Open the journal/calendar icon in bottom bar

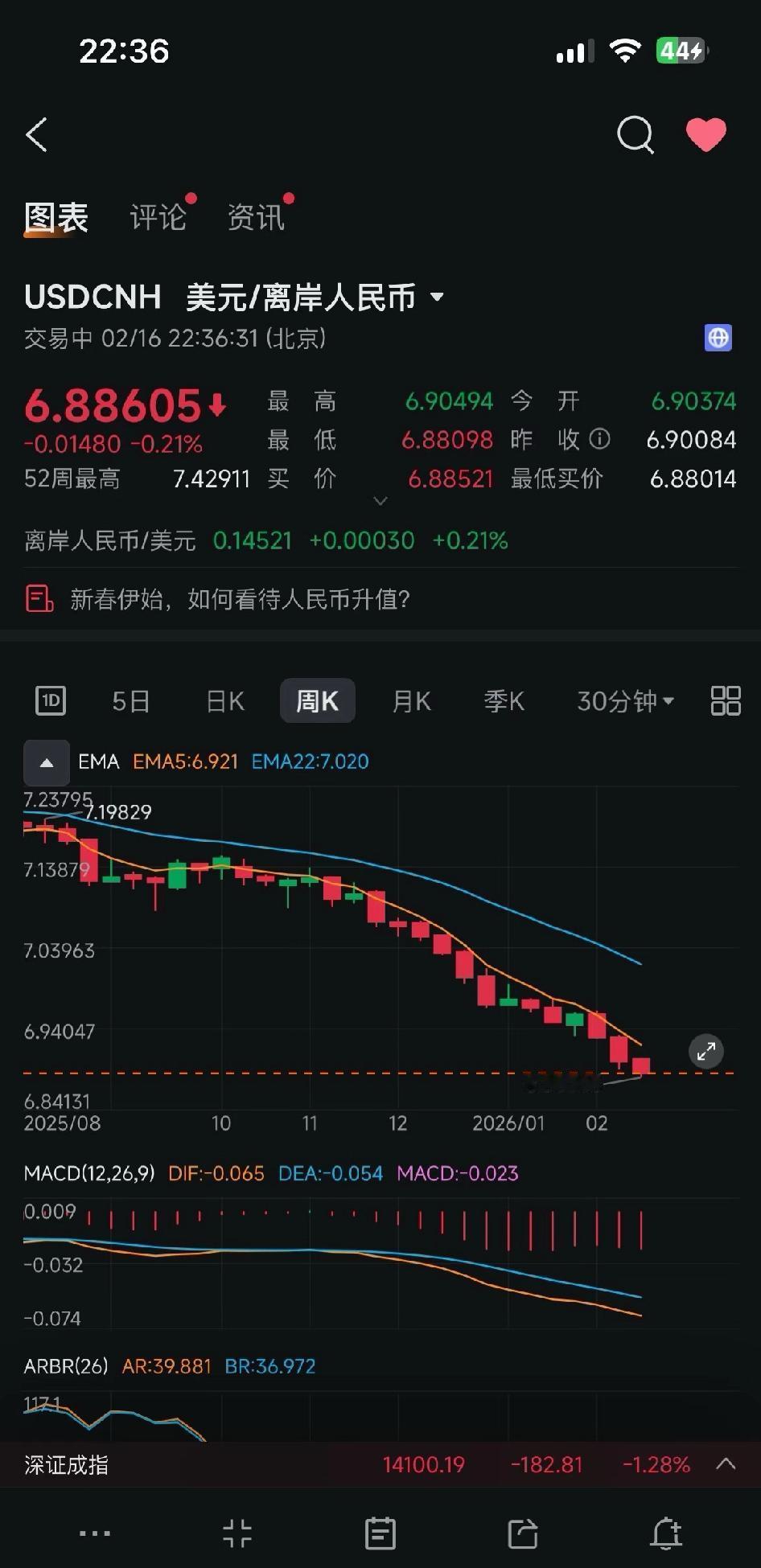(380, 1532)
